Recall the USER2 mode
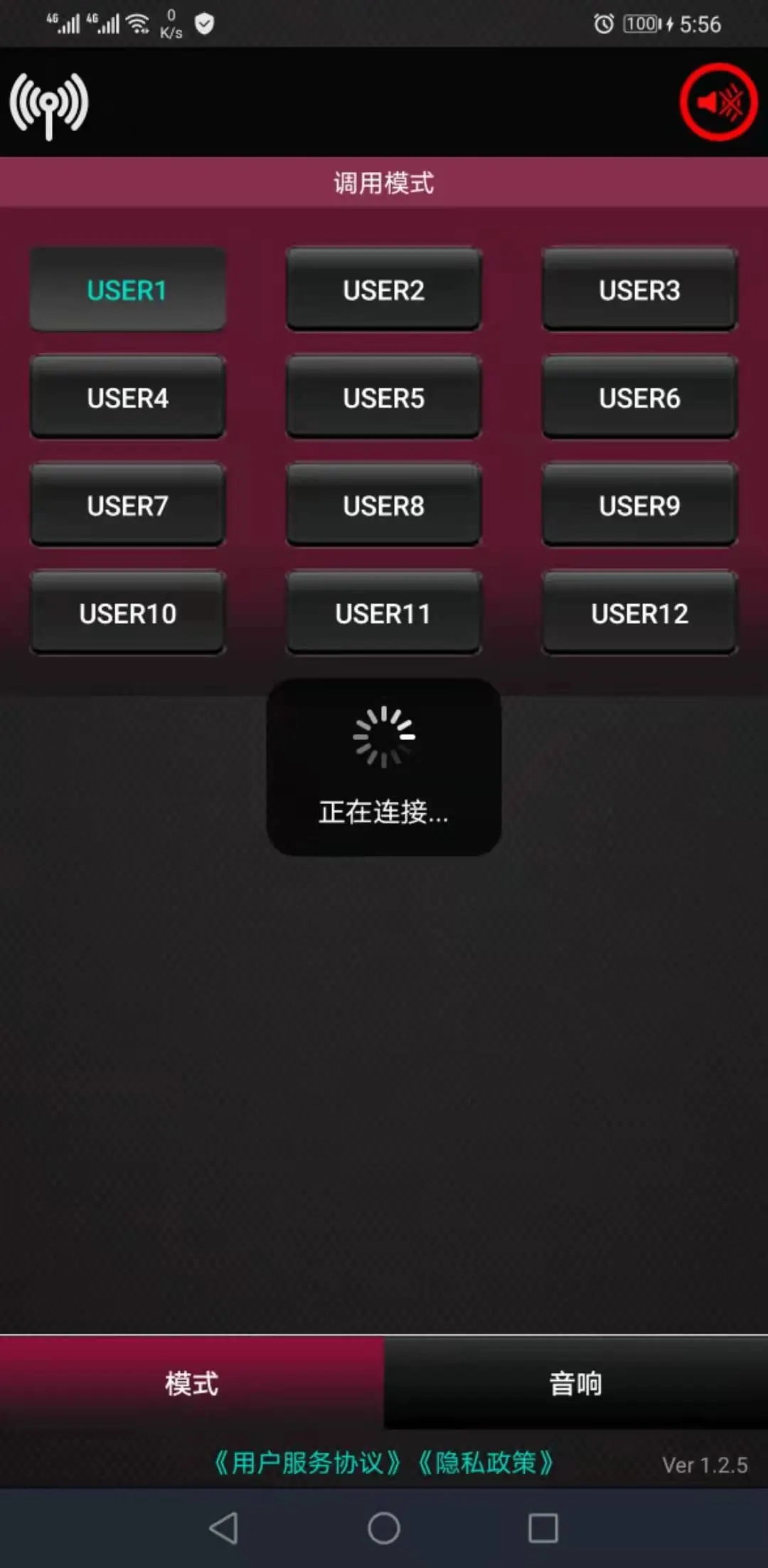768x1568 pixels. 384,290
